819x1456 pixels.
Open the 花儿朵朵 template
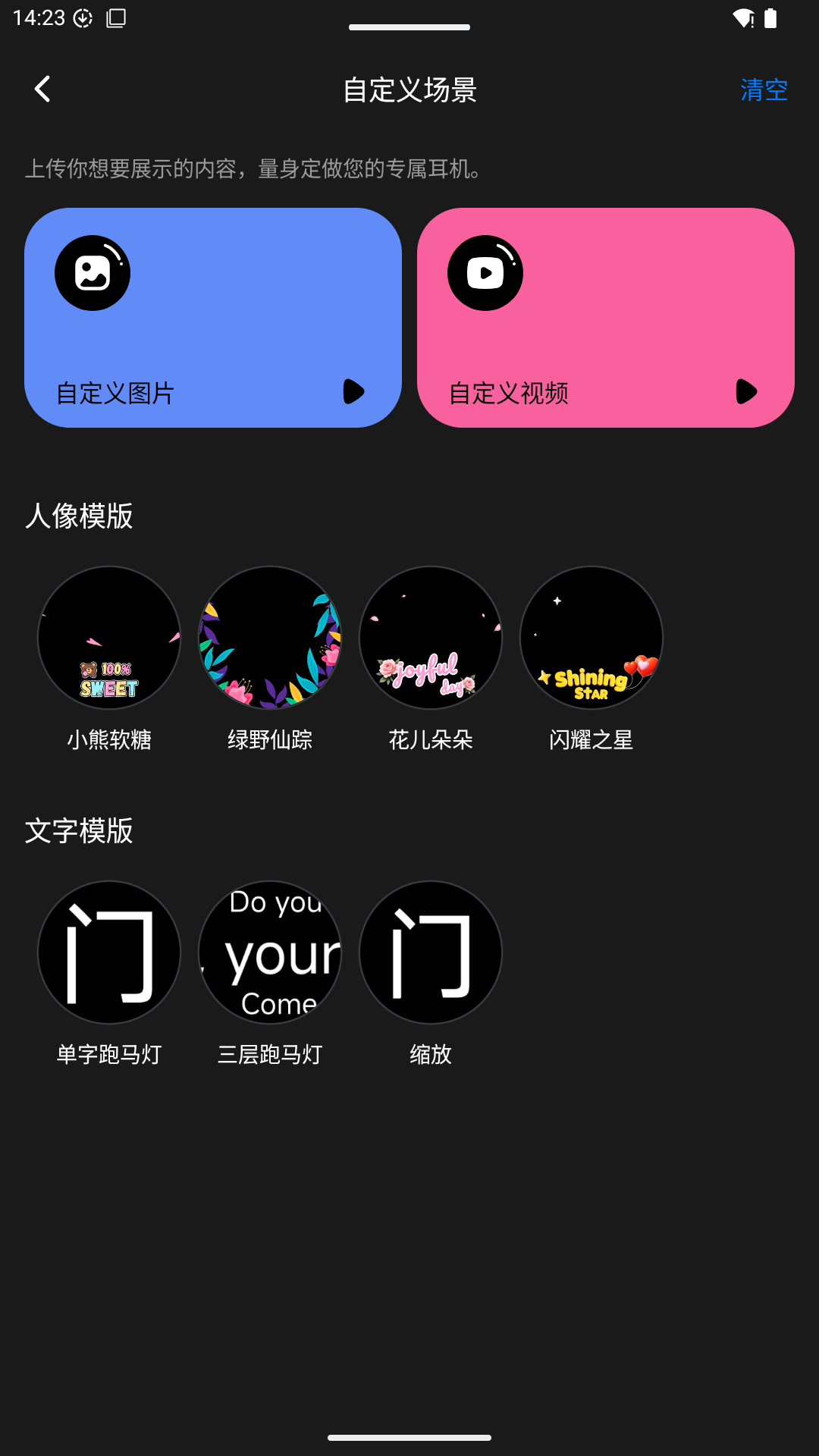tap(431, 638)
